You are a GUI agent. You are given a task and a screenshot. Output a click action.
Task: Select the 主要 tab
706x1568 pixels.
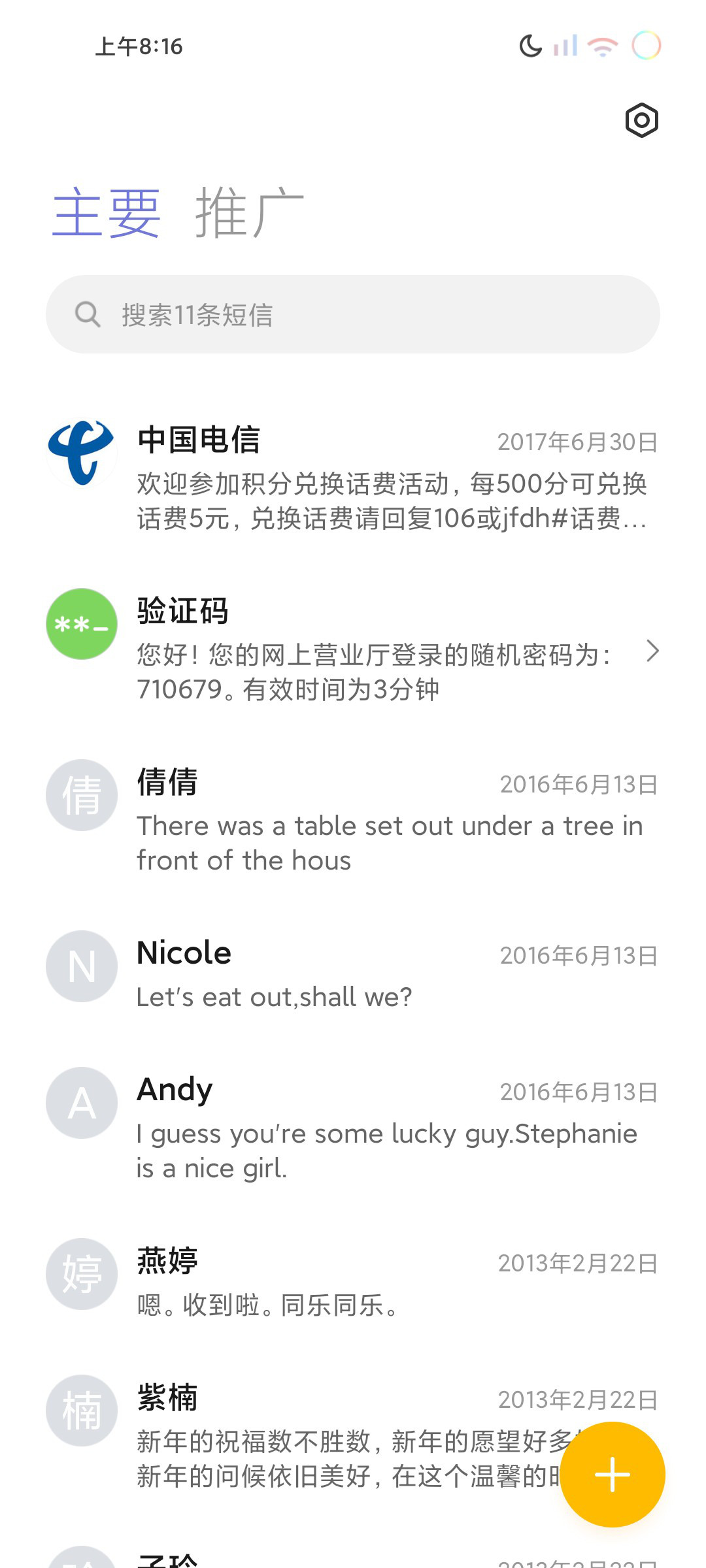click(107, 212)
